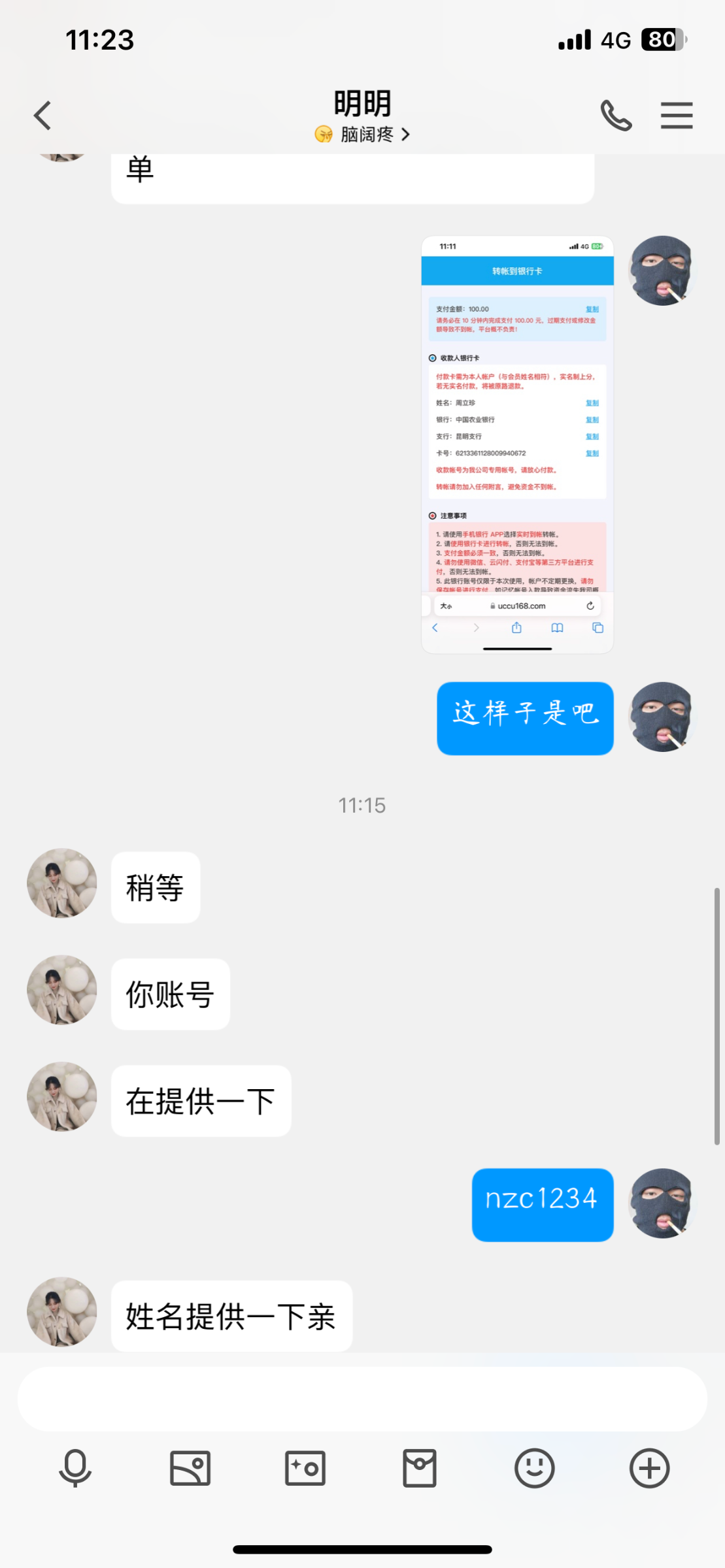This screenshot has height=1568, width=725.
Task: Open the plus menu for more options
Action: [x=649, y=1468]
